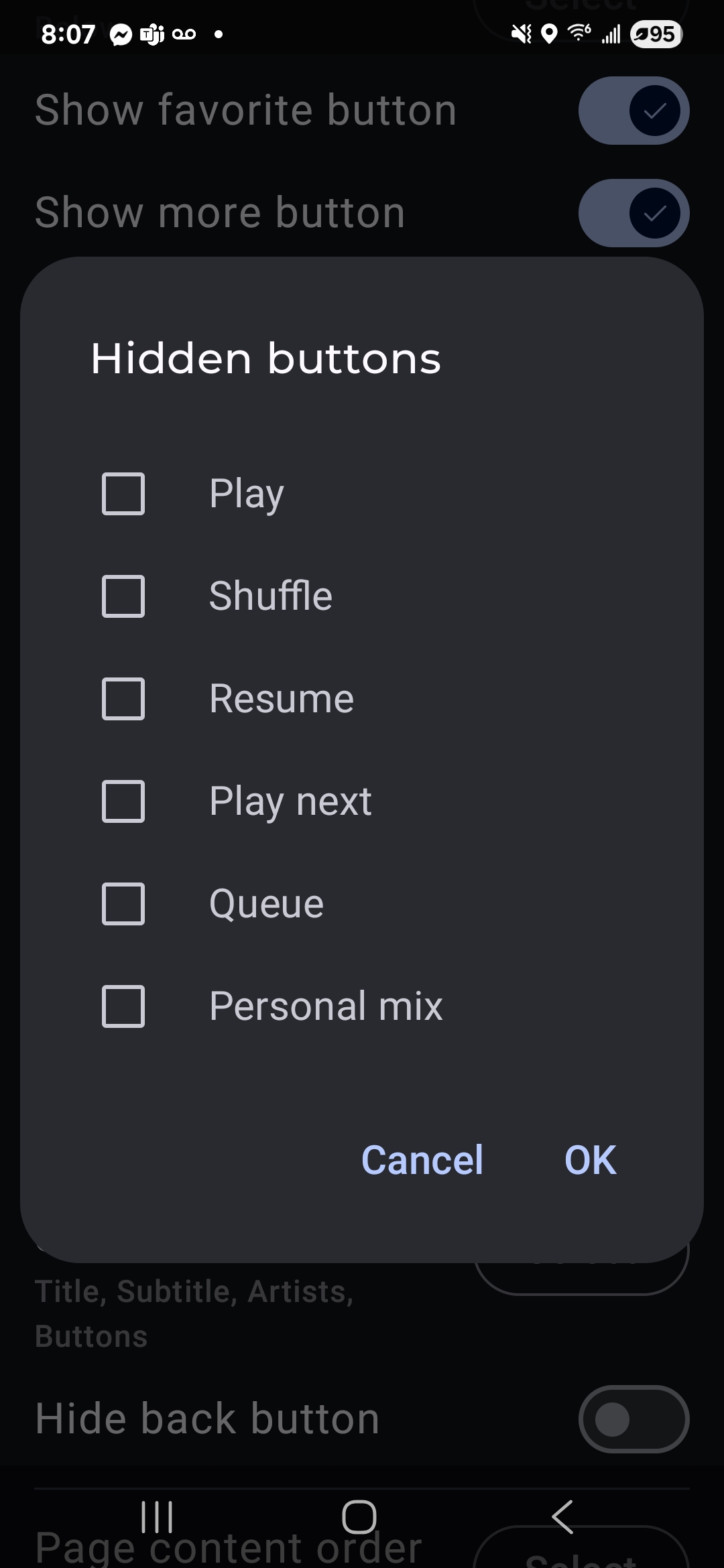Go back using the navigation bar
724x1568 pixels.
coord(562,1517)
